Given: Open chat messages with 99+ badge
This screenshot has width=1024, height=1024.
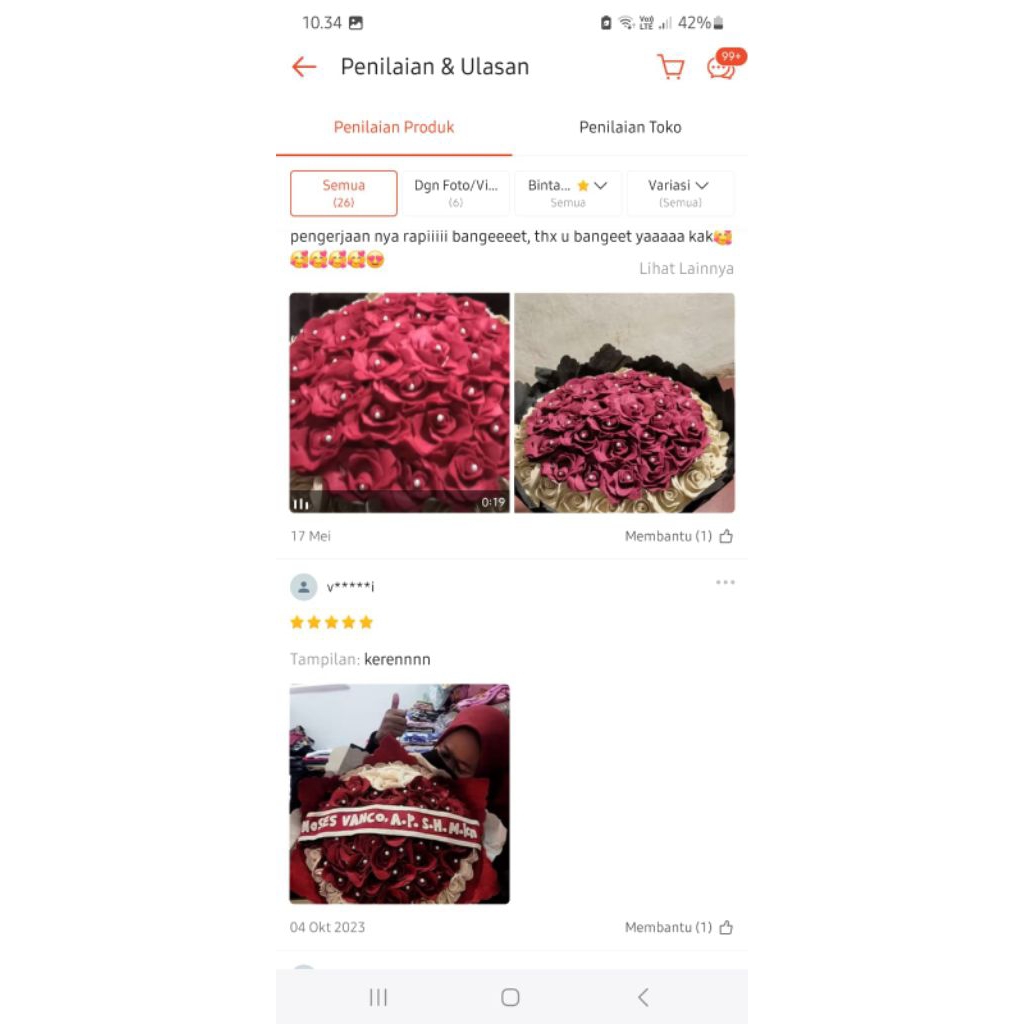Looking at the screenshot, I should pyautogui.click(x=721, y=67).
